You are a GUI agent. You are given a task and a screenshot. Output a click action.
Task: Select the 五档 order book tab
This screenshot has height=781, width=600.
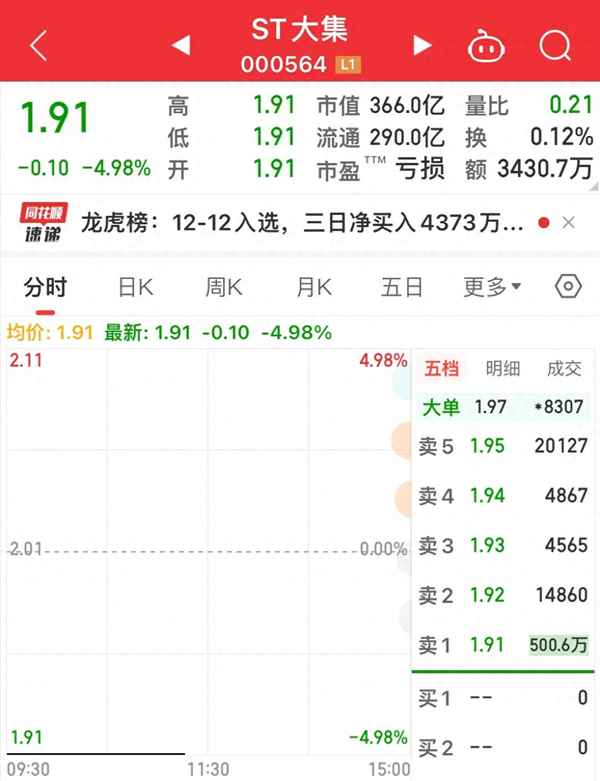[x=441, y=368]
